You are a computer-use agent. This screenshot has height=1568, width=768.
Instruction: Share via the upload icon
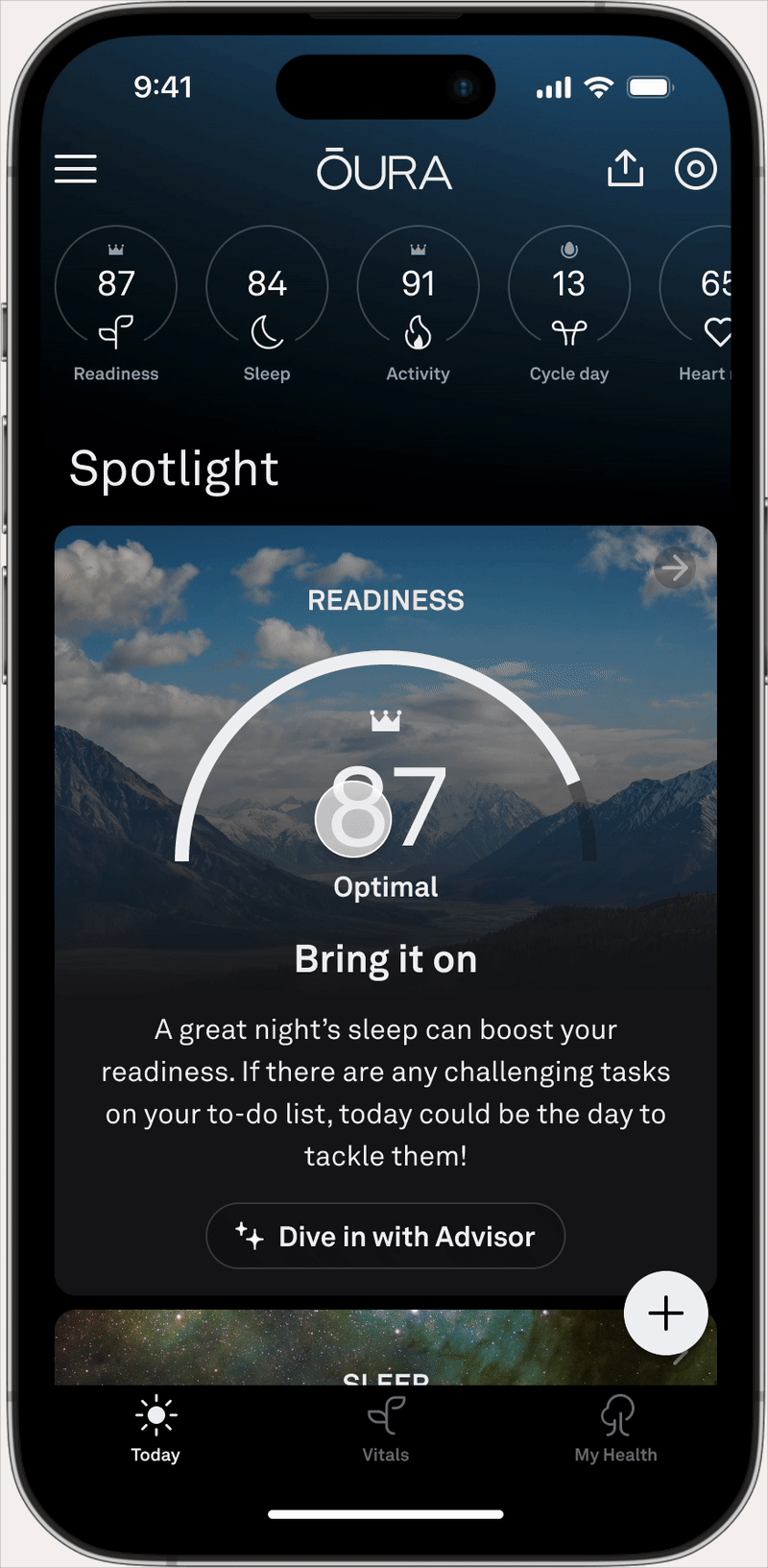click(625, 169)
